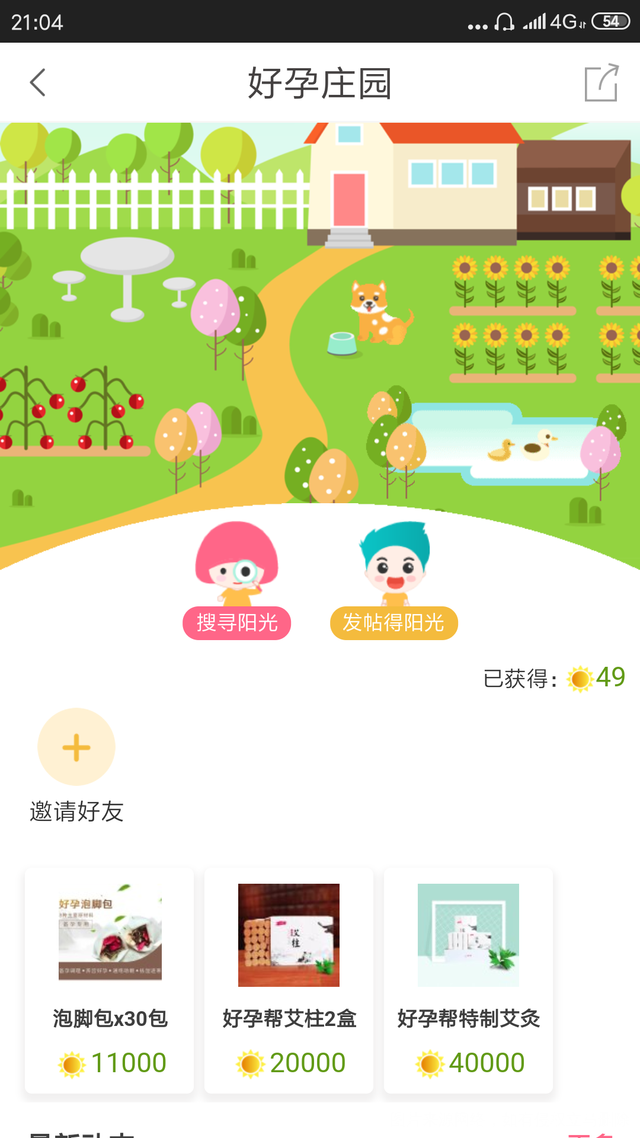Open the 好孕帮艾柱2盒 reward card

click(x=289, y=980)
